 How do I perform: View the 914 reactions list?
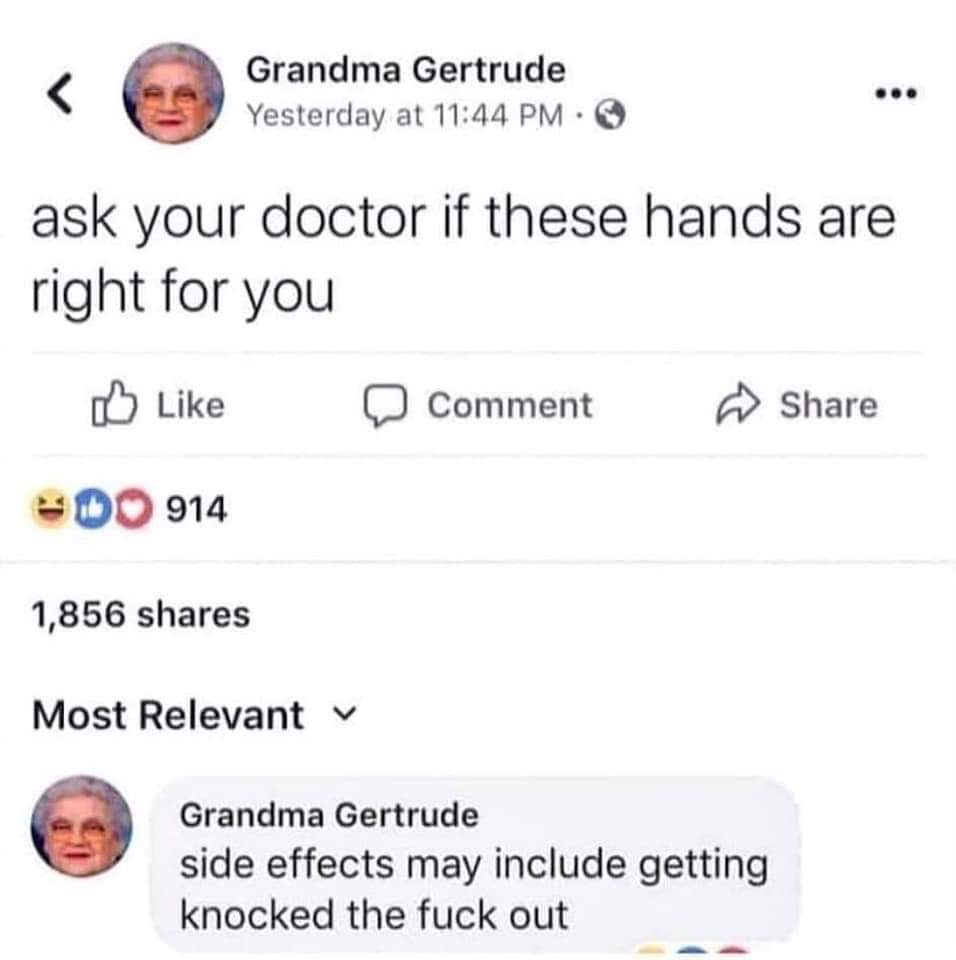pyautogui.click(x=131, y=510)
